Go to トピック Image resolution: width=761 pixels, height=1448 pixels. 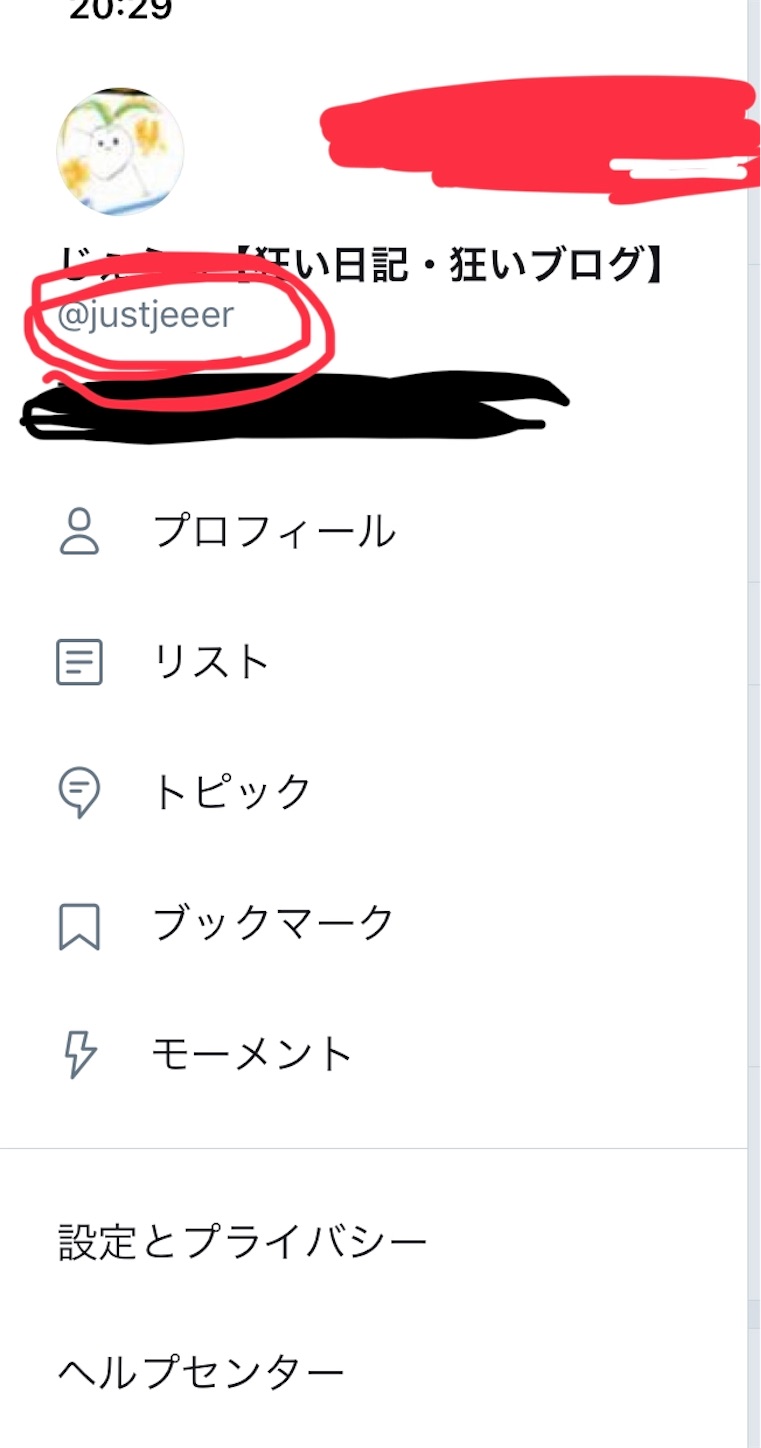(x=373, y=792)
